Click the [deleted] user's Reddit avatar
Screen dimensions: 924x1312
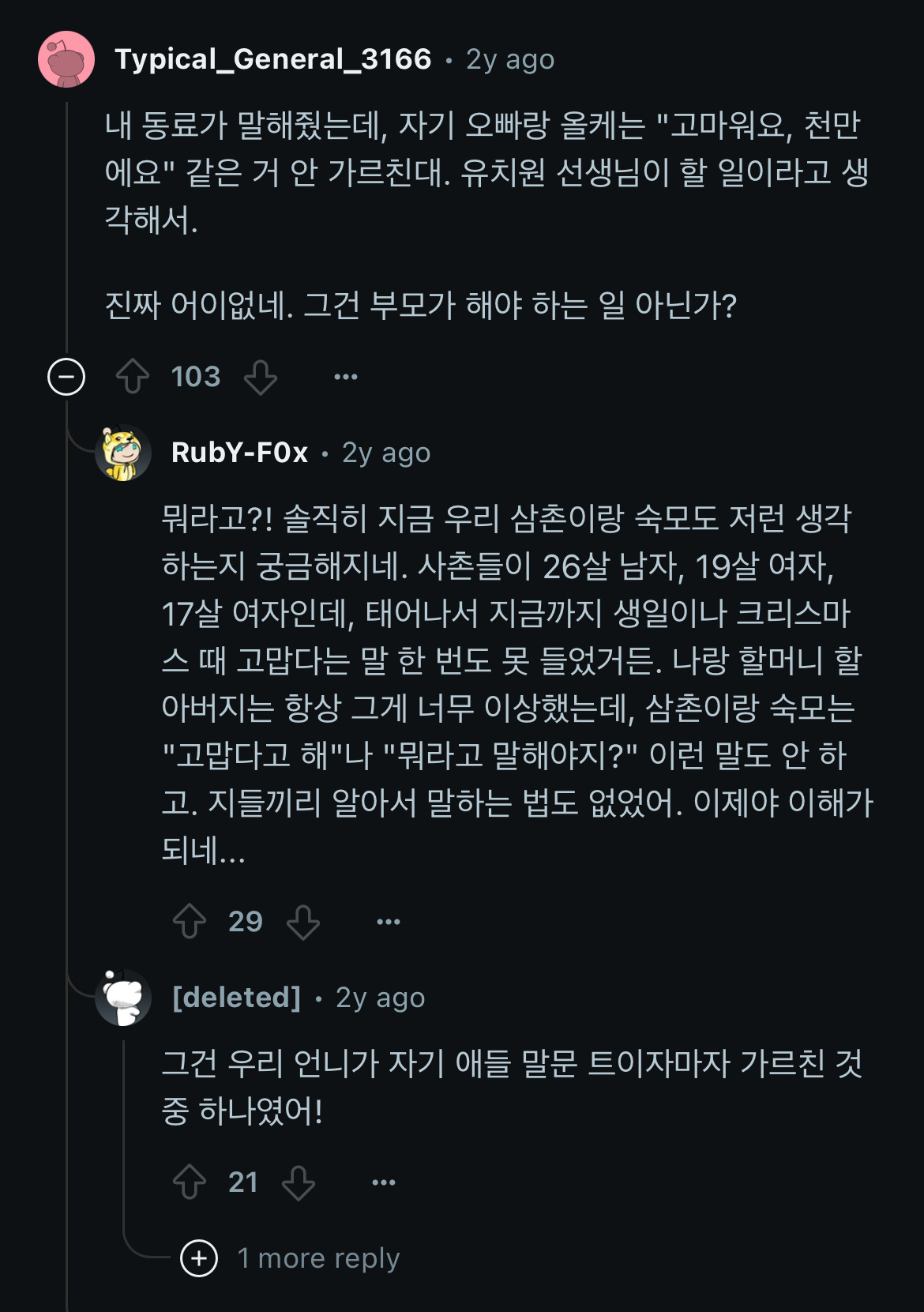click(122, 997)
